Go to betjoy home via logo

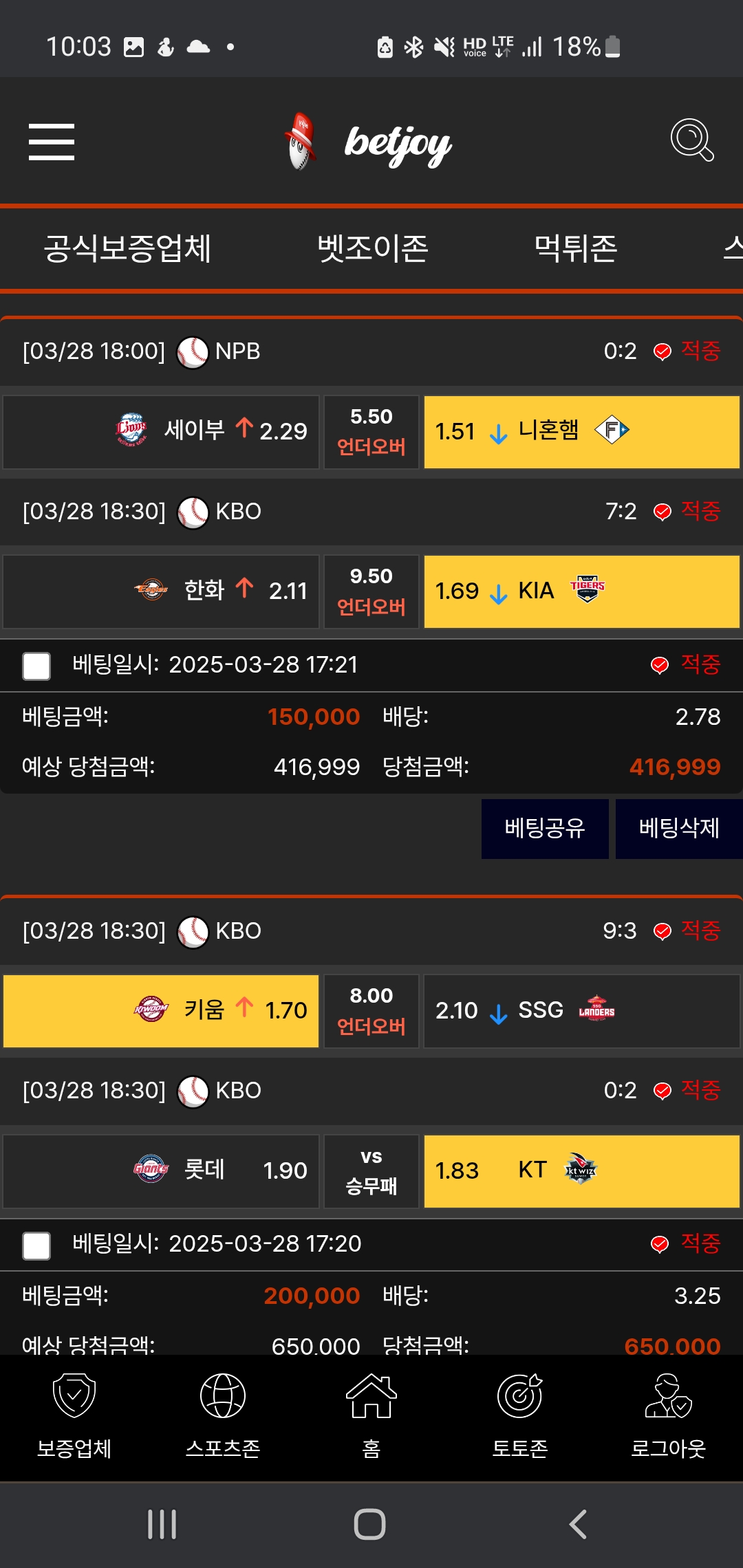coord(370,142)
